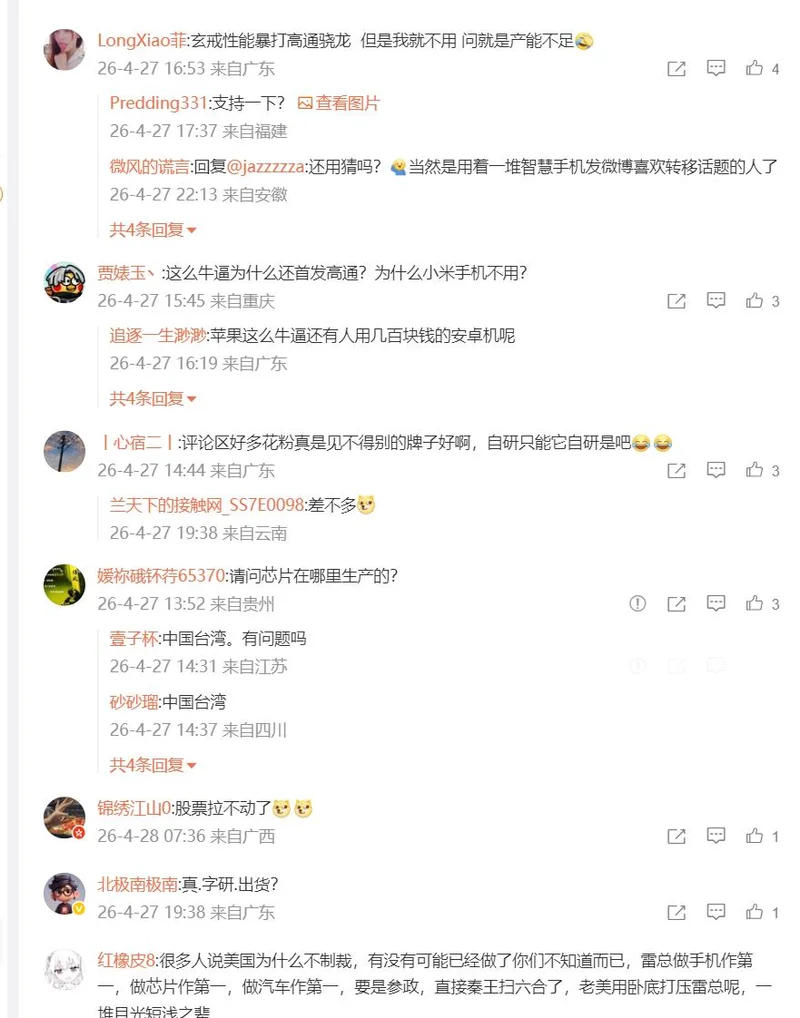The width and height of the screenshot is (800, 1018).
Task: Open 追逐一生渺渺's profile
Action: pyautogui.click(x=157, y=336)
